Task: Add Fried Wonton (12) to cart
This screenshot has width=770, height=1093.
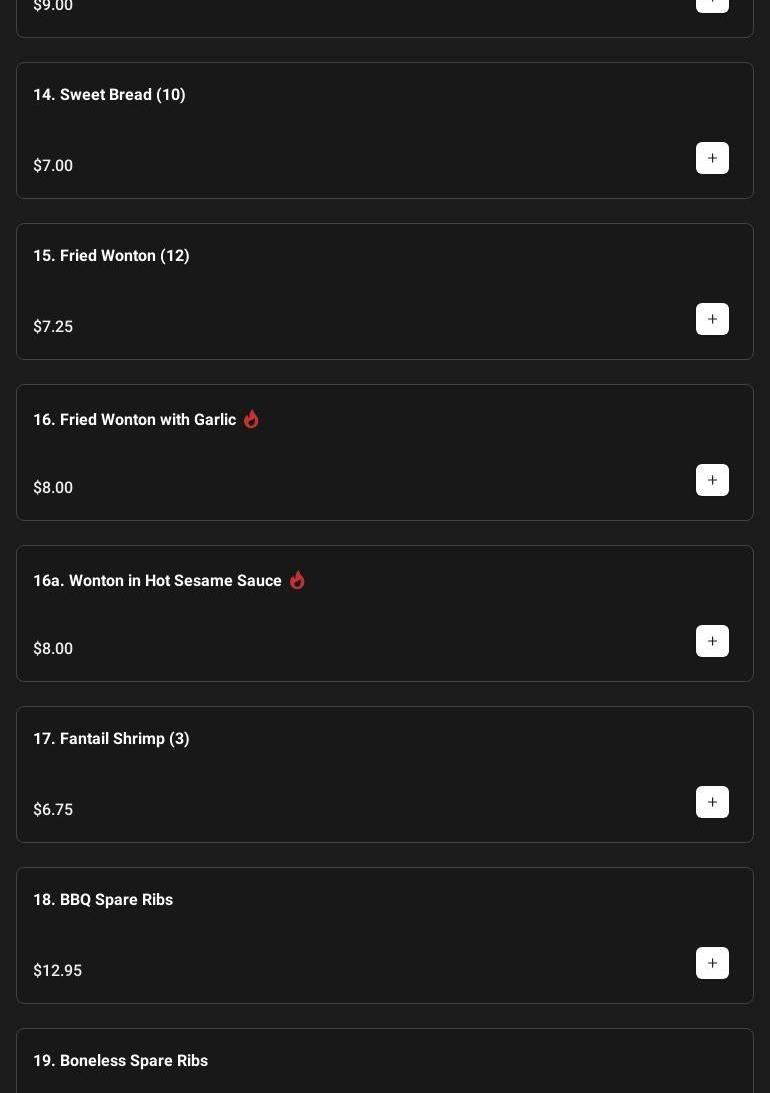Action: coord(712,319)
